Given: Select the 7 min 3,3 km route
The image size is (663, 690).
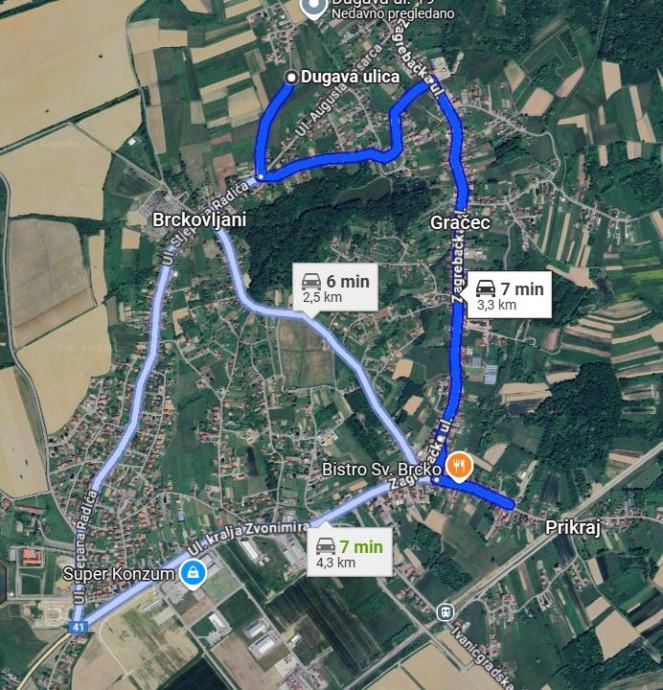Looking at the screenshot, I should point(508,295).
